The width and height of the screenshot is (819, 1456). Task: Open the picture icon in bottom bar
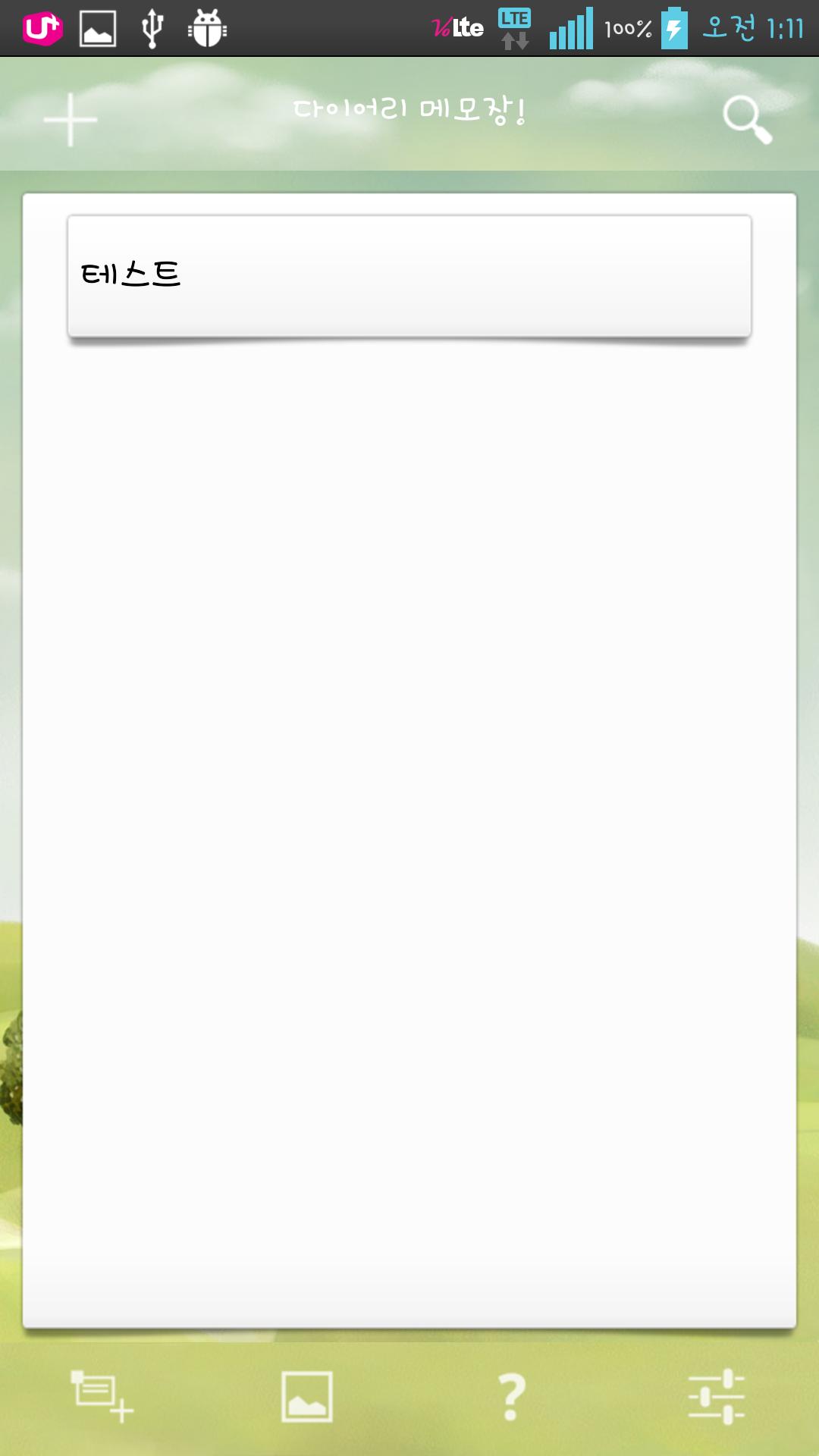[307, 1396]
